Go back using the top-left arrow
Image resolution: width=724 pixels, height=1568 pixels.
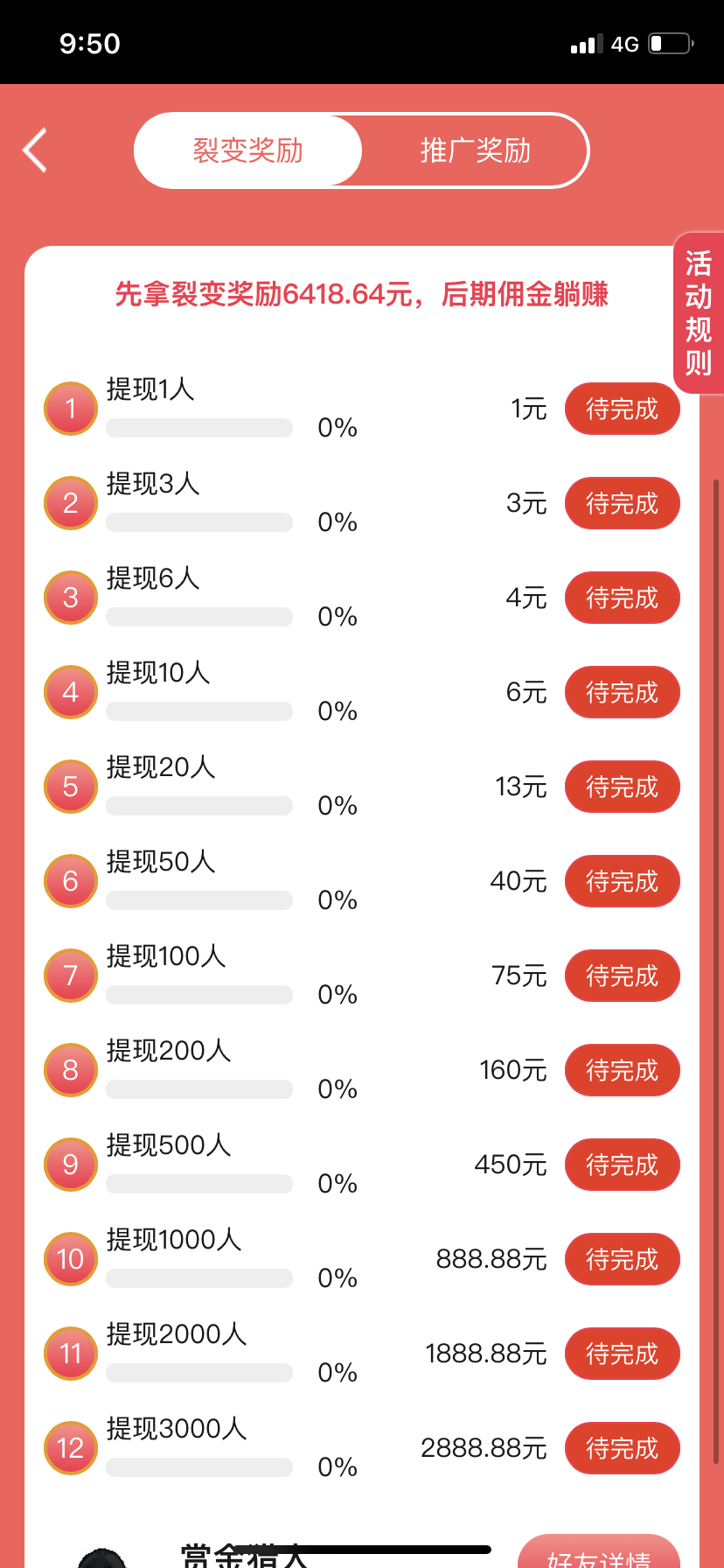coord(35,150)
